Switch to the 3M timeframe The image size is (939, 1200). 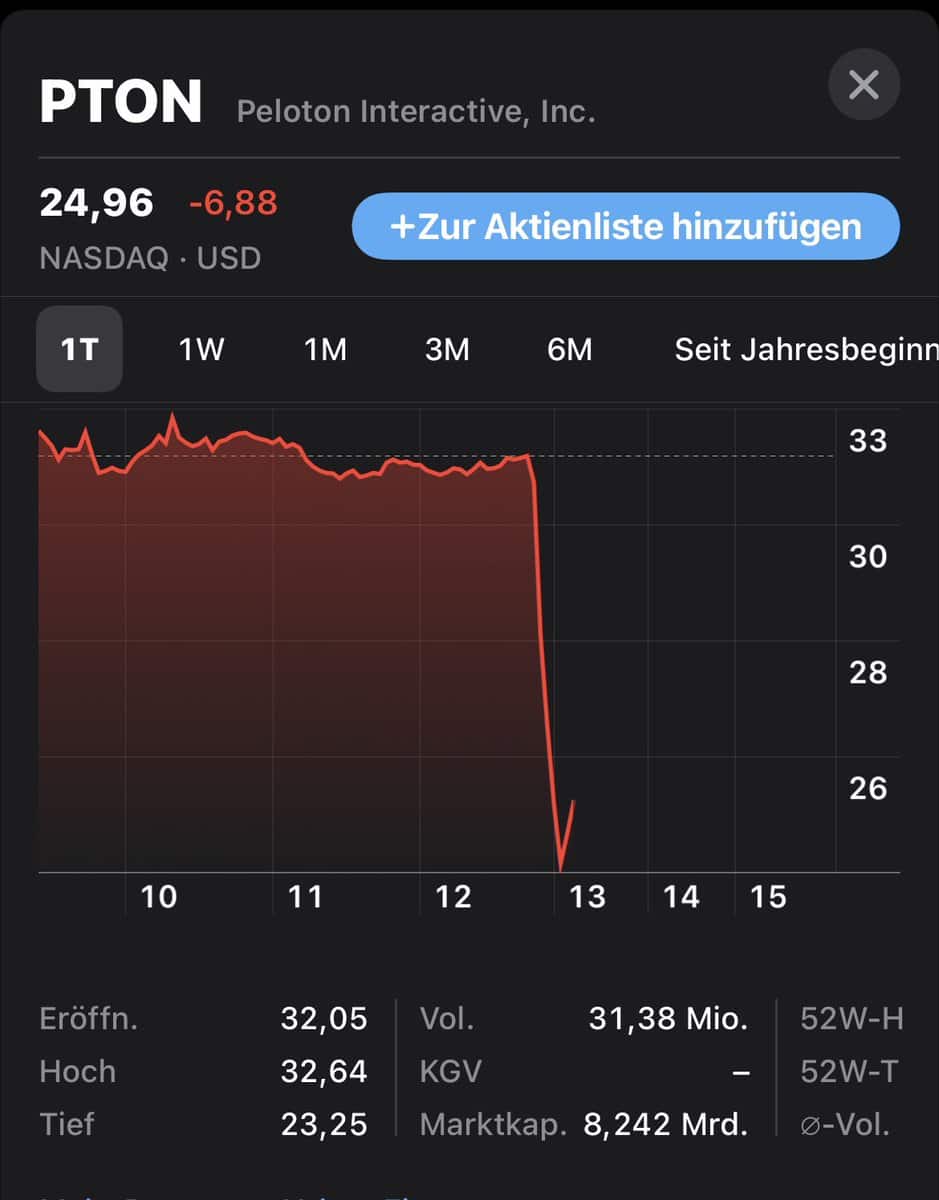[x=447, y=349]
